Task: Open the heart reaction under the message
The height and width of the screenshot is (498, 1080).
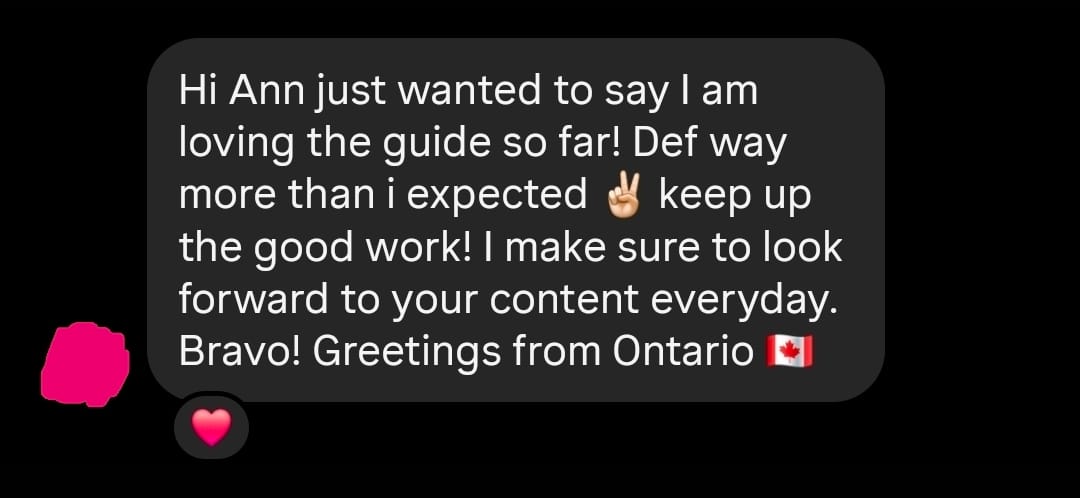Action: click(x=211, y=427)
